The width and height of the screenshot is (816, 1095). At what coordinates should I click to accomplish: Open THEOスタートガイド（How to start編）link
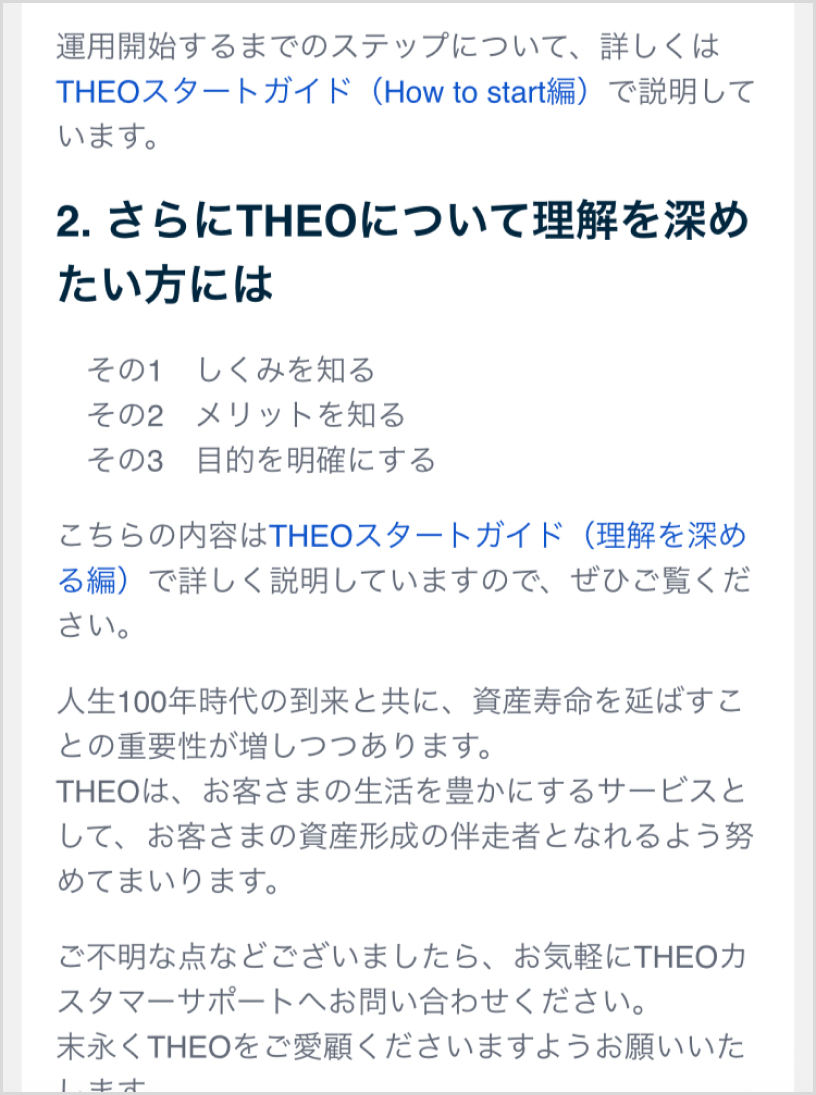click(330, 92)
